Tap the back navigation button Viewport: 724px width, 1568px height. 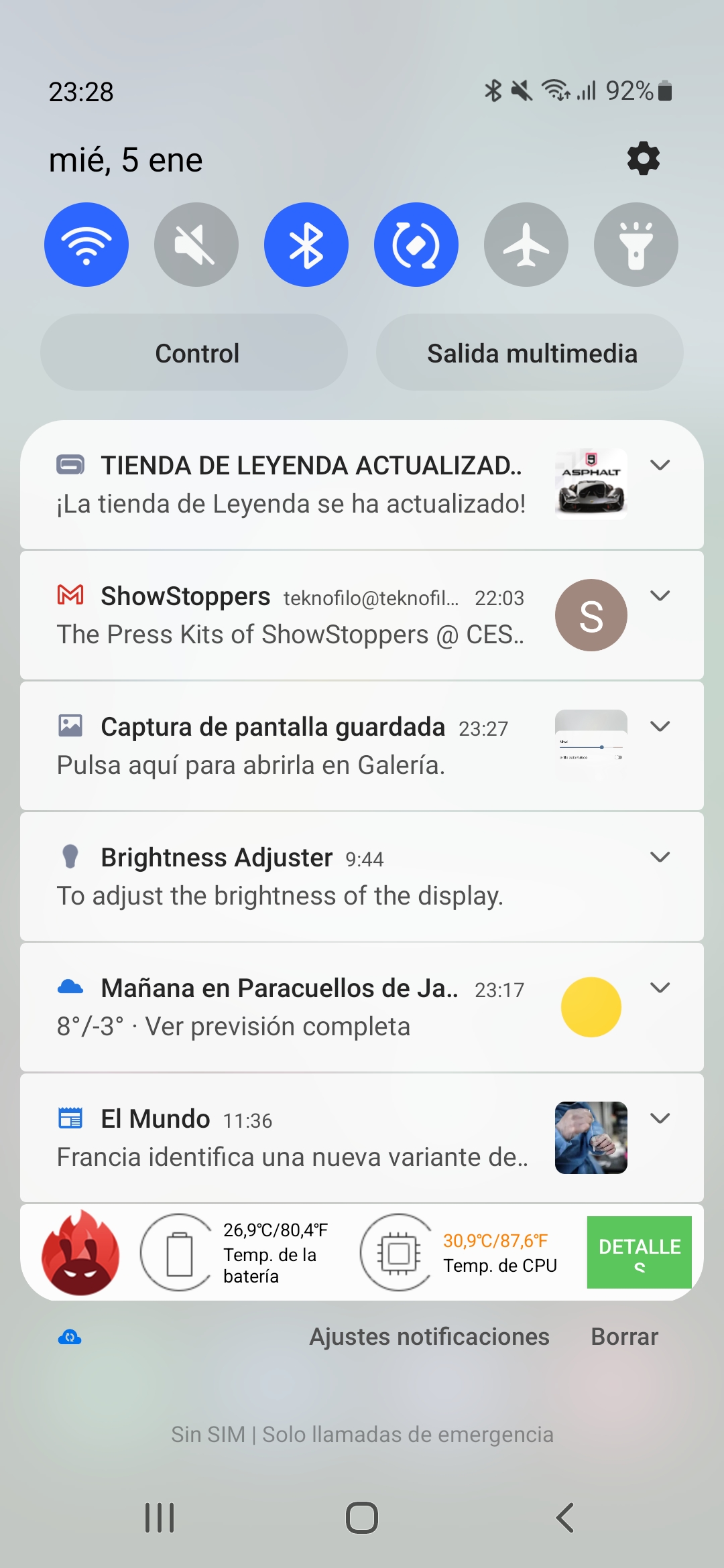565,1518
